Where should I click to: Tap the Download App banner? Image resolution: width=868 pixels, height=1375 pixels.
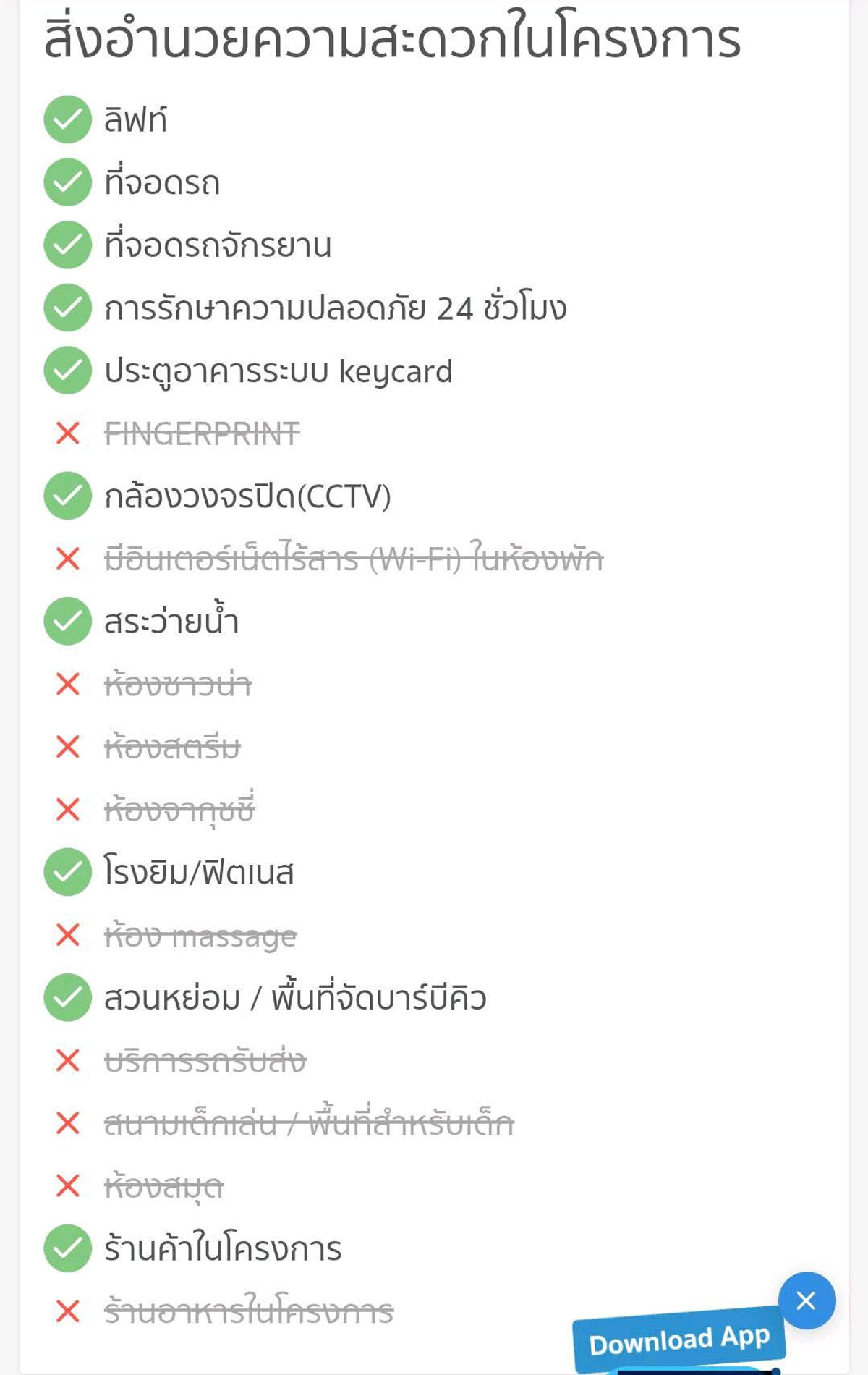678,1340
